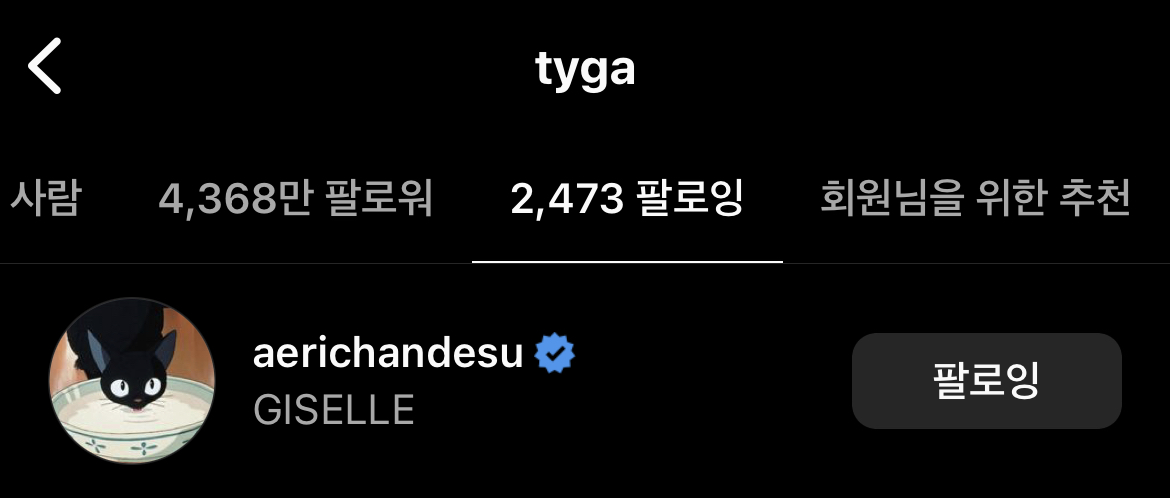View aerichandesu's black cat profile picture
This screenshot has width=1170, height=498.
click(132, 380)
